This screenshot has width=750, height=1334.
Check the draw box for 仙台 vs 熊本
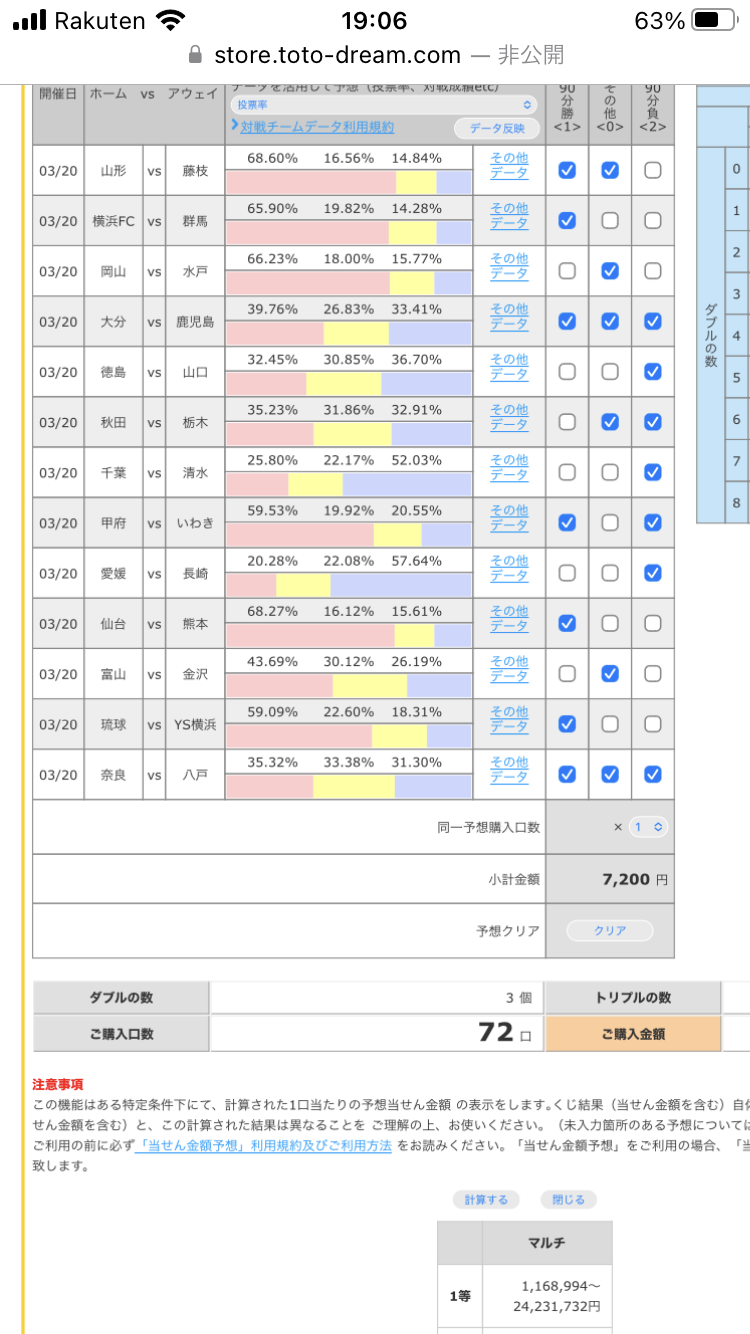[x=610, y=623]
